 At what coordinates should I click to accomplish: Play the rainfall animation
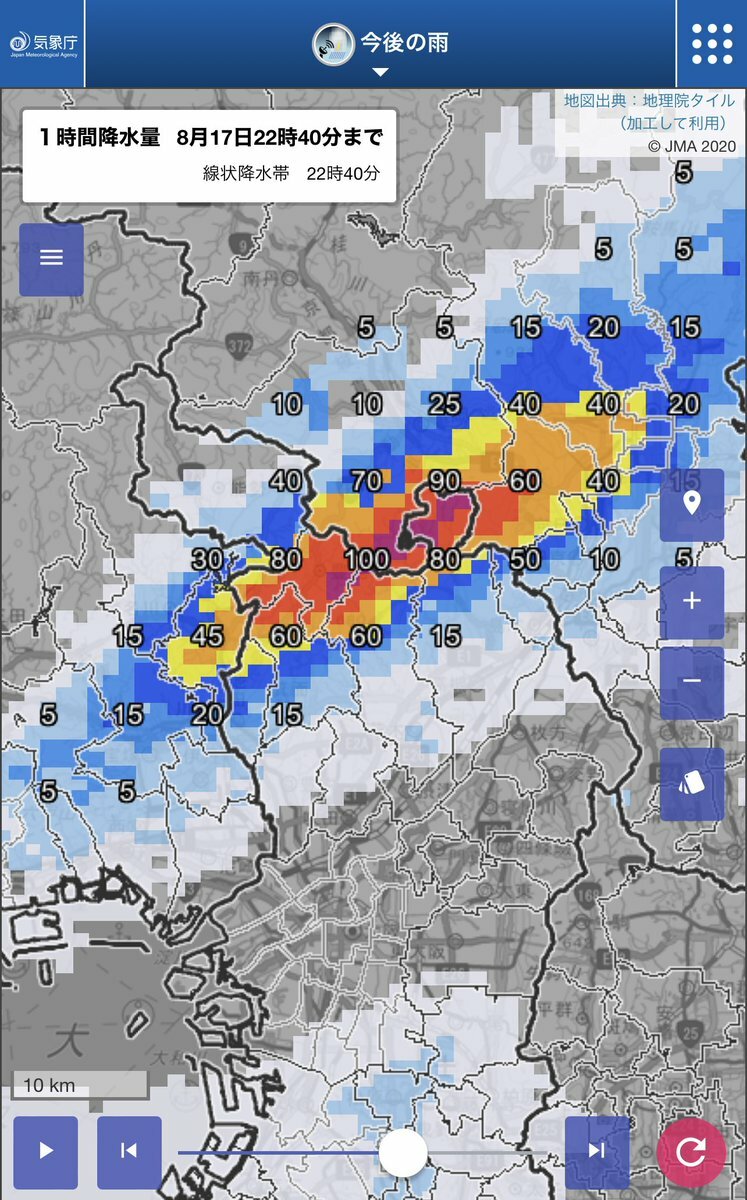46,1151
